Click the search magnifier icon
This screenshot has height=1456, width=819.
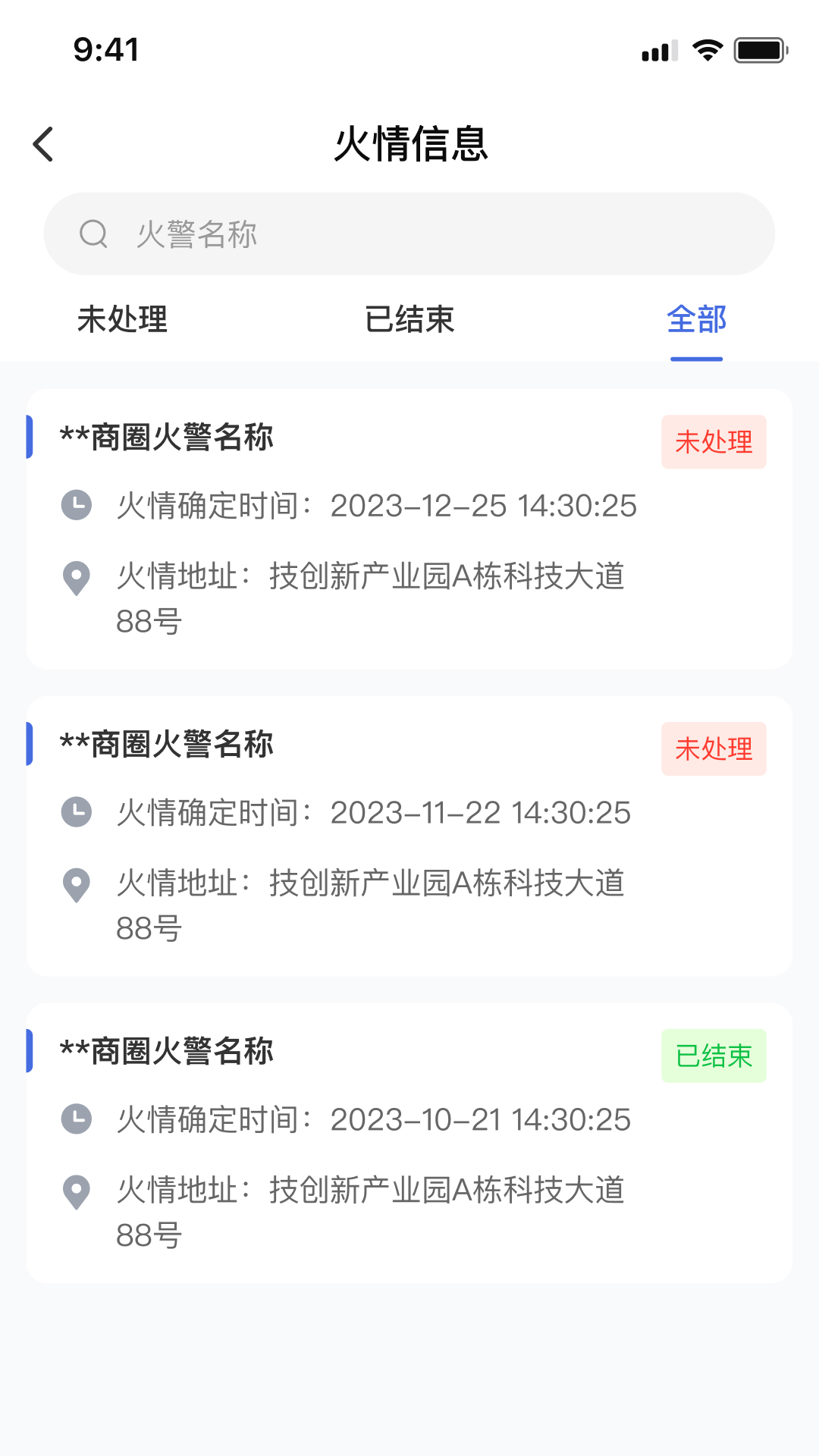(93, 234)
